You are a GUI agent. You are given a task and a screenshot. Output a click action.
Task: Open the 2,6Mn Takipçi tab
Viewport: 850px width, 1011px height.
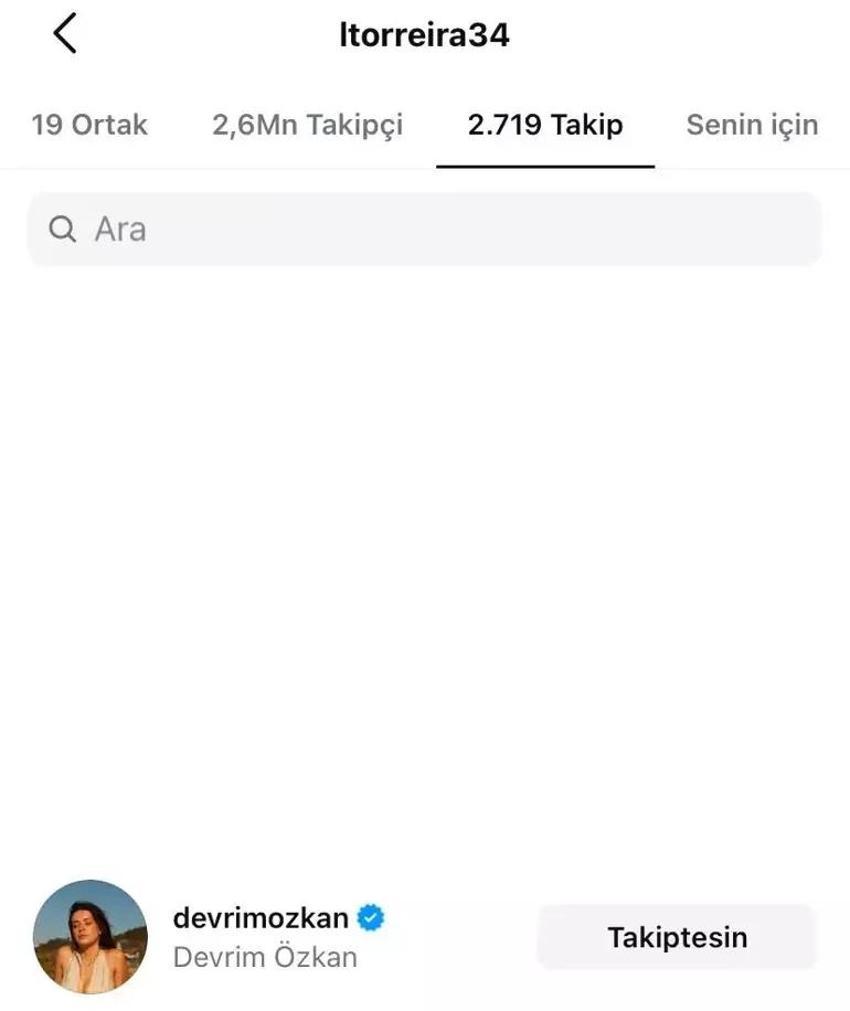pos(307,125)
